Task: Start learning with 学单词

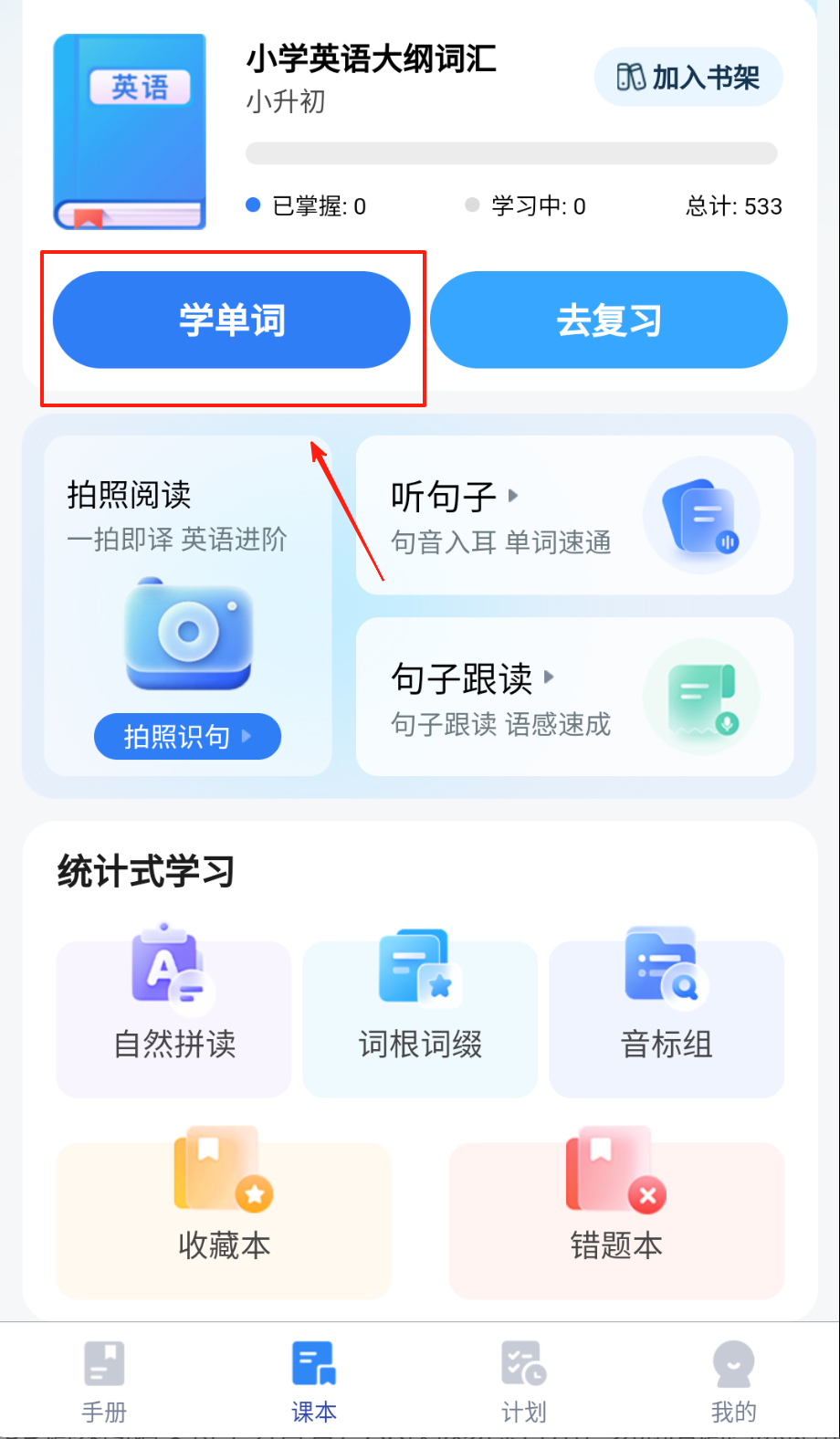Action: point(231,320)
